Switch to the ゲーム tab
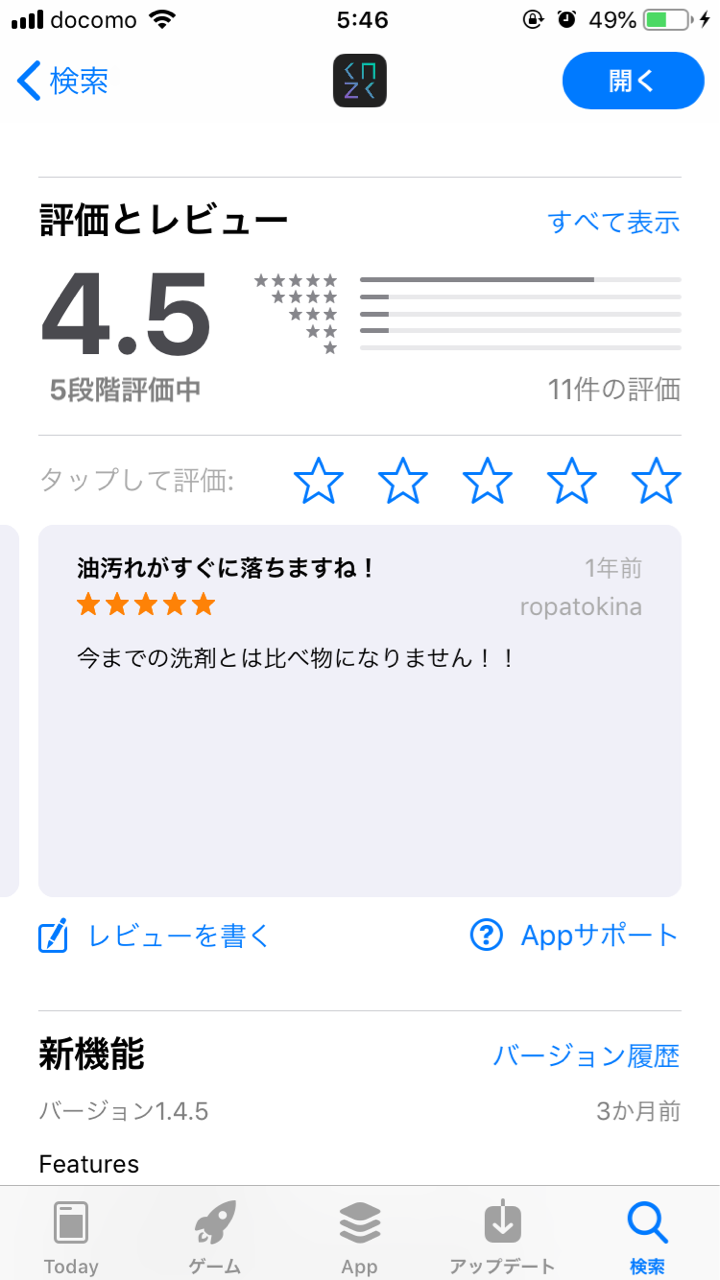The width and height of the screenshot is (720, 1280). coord(215,1237)
